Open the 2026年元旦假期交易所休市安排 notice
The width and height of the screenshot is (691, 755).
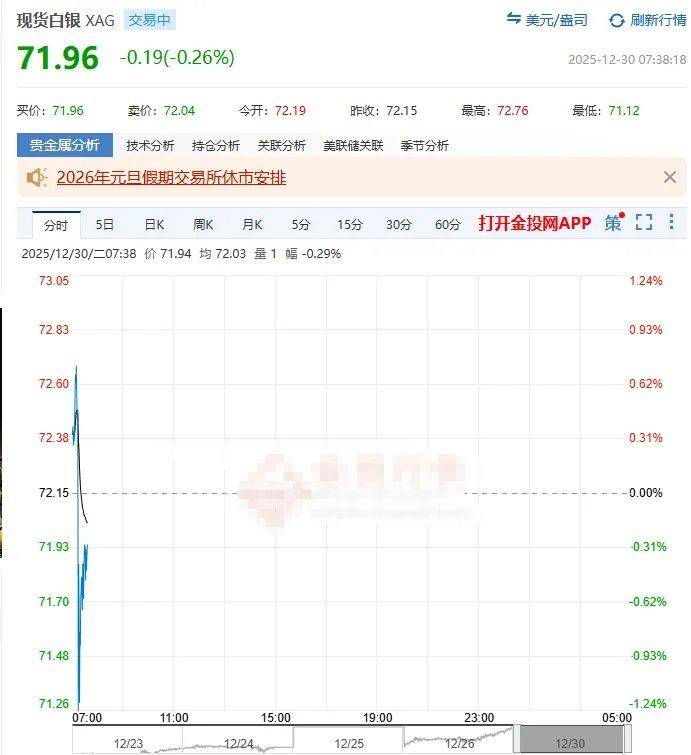[171, 178]
